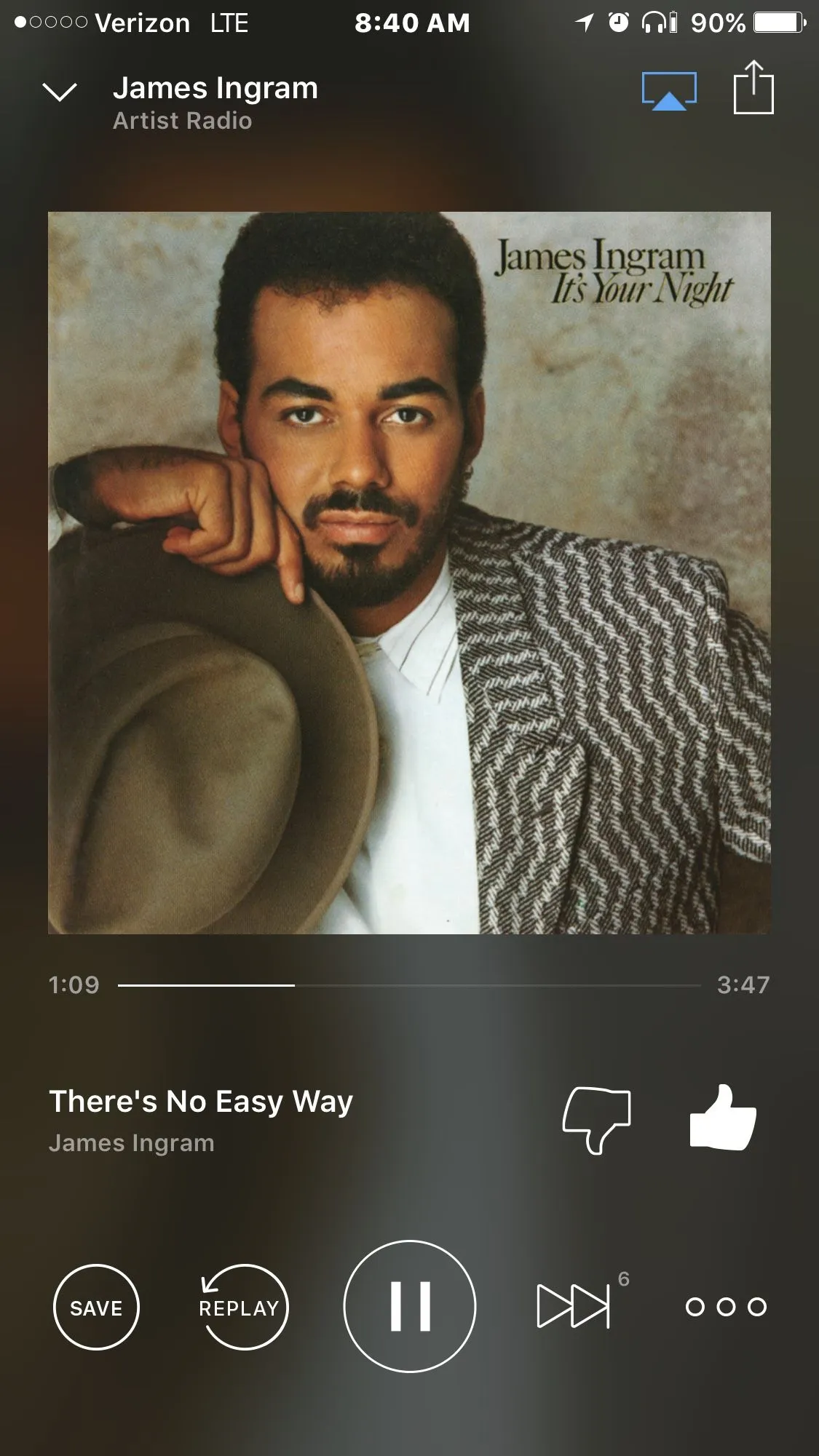This screenshot has height=1456, width=819.
Task: Open the three-dot more options menu
Action: click(x=726, y=1307)
